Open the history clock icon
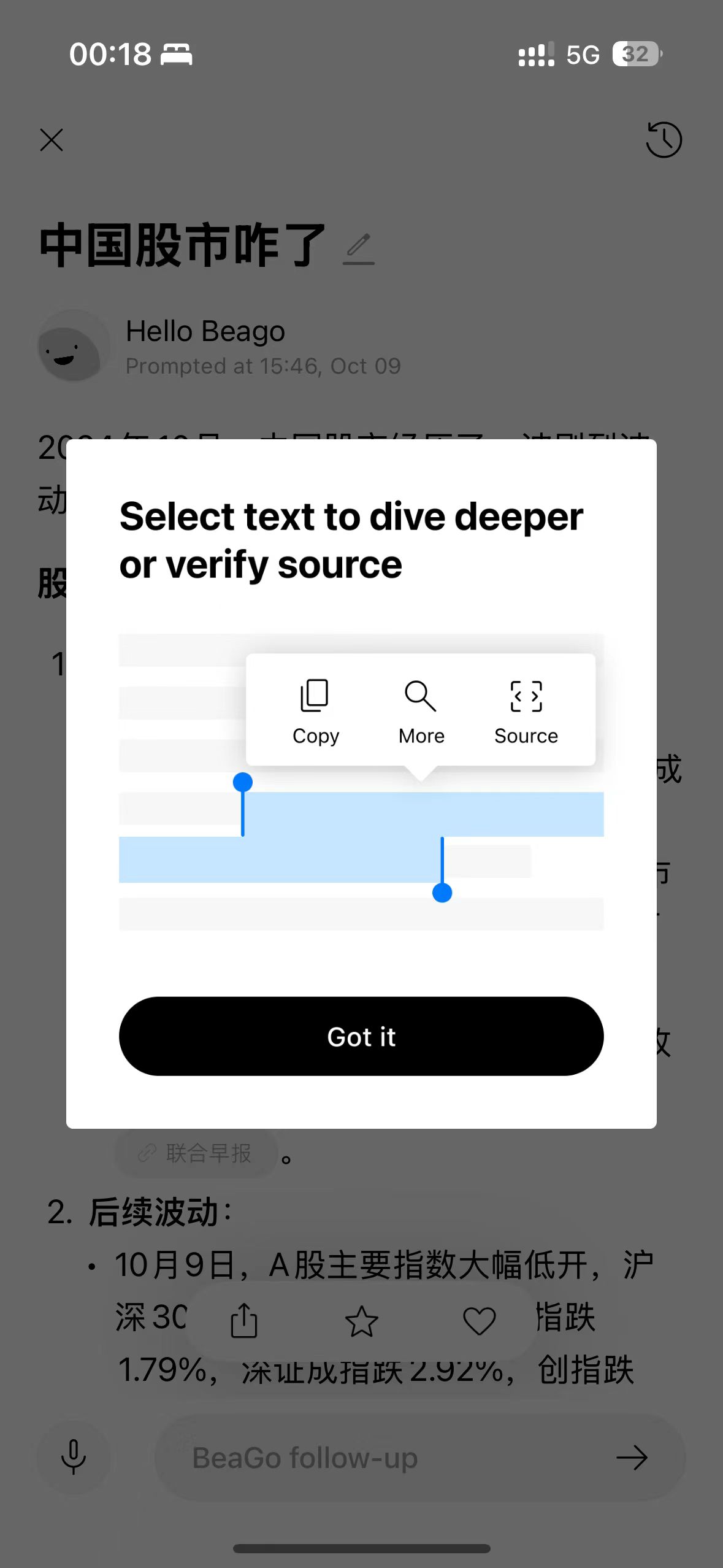This screenshot has height=1568, width=723. tap(664, 140)
